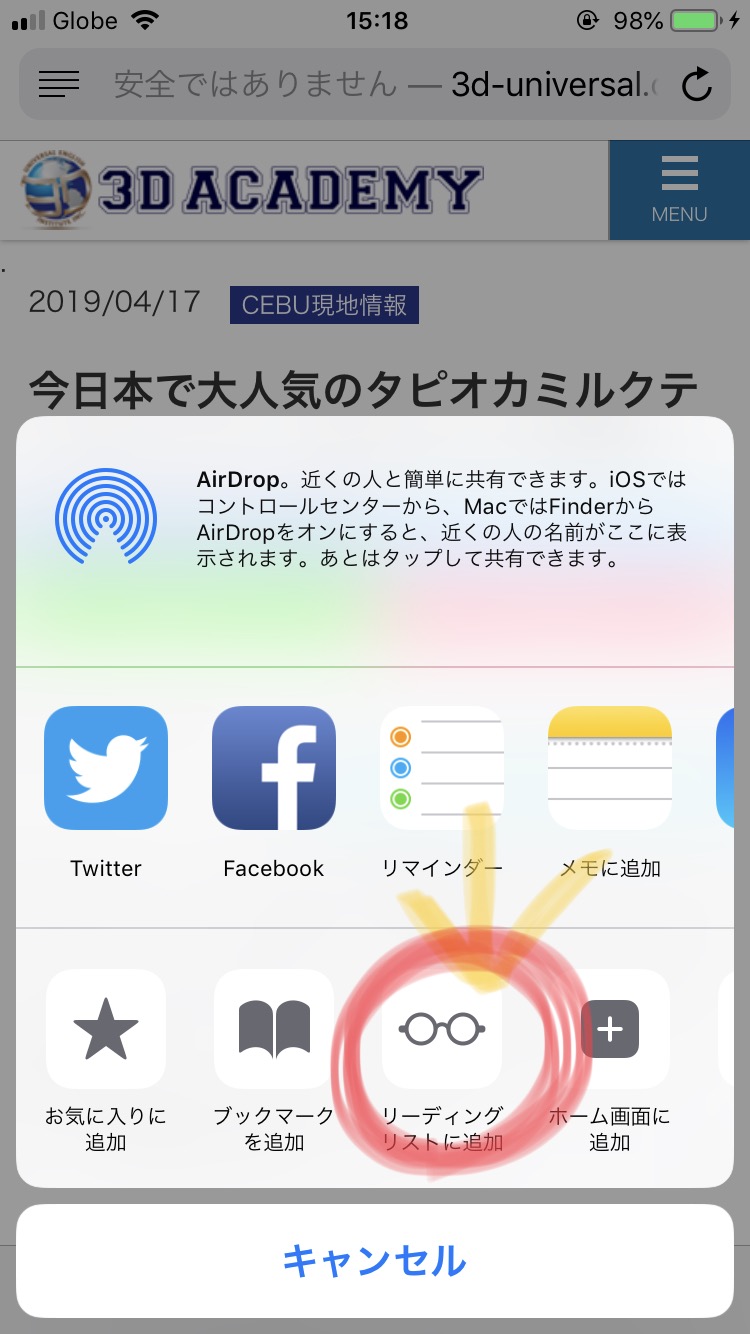Select お気に入りに追加
Image resolution: width=750 pixels, height=1334 pixels.
click(x=106, y=1029)
